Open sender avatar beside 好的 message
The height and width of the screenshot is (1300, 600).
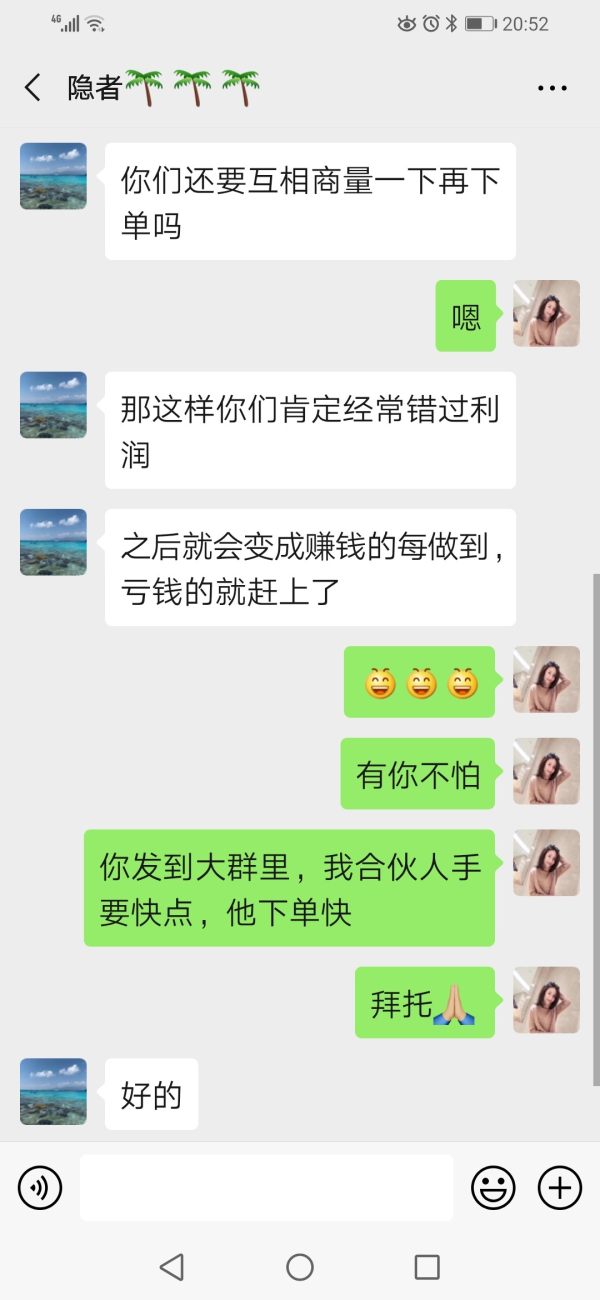click(x=53, y=1092)
